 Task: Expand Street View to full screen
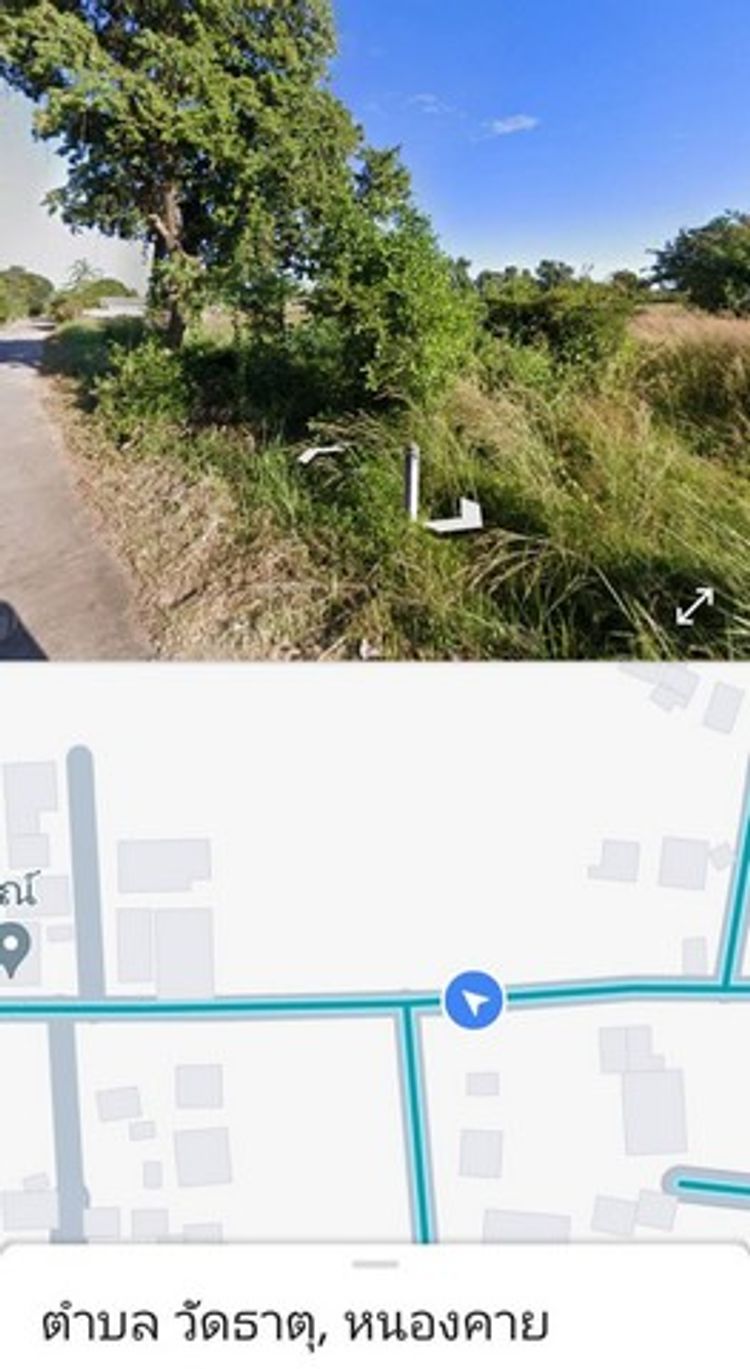[694, 606]
